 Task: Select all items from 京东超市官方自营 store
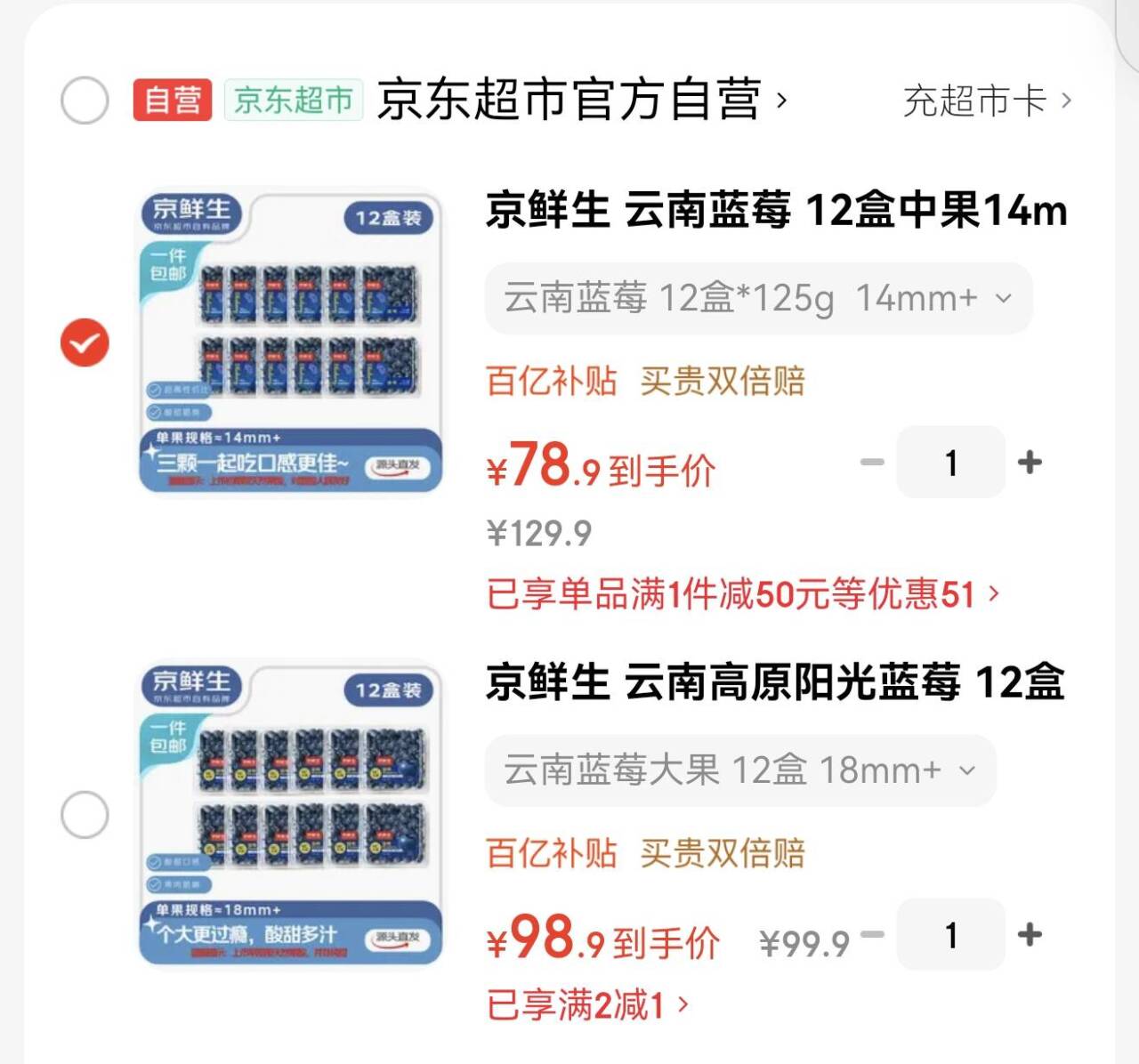85,100
